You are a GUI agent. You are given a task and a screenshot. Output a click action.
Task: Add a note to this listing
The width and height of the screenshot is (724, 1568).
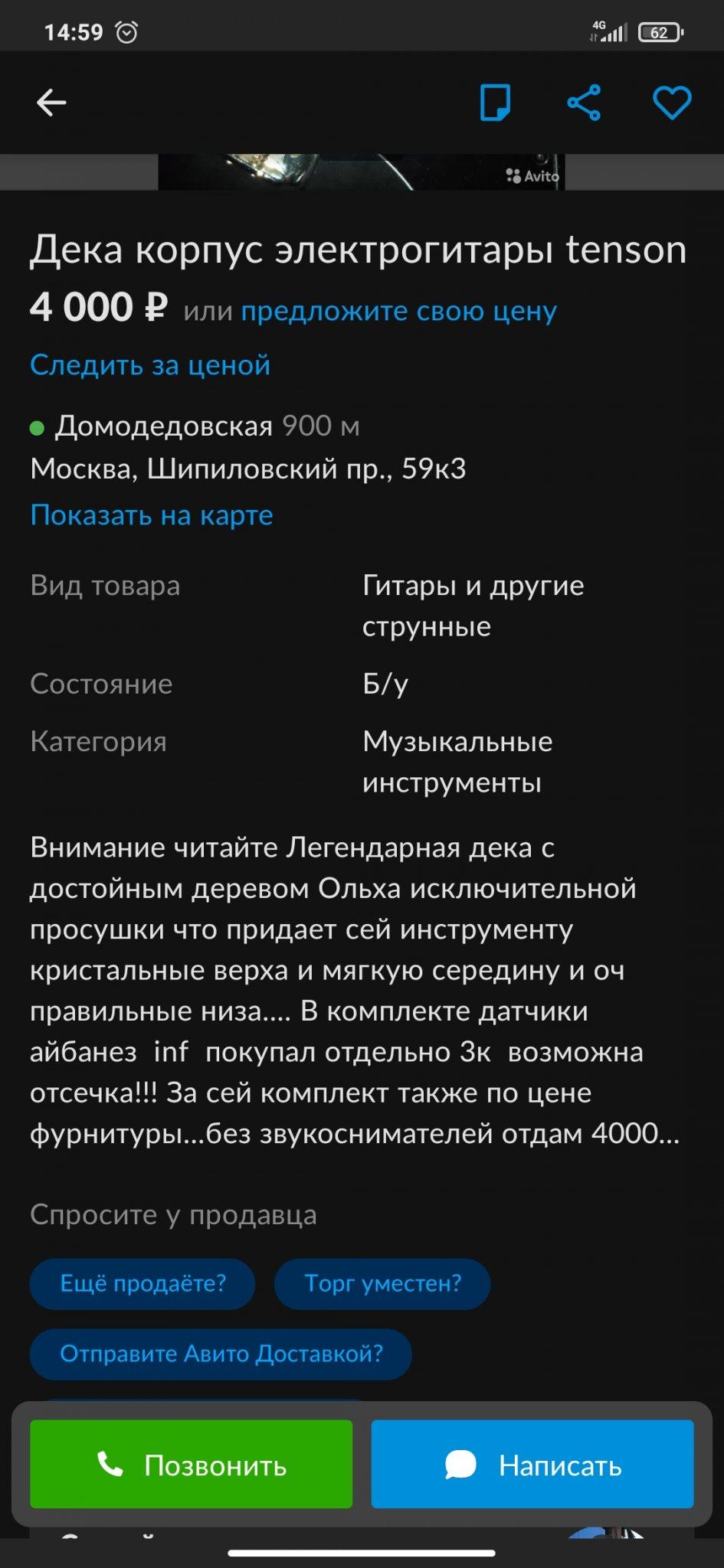point(495,103)
